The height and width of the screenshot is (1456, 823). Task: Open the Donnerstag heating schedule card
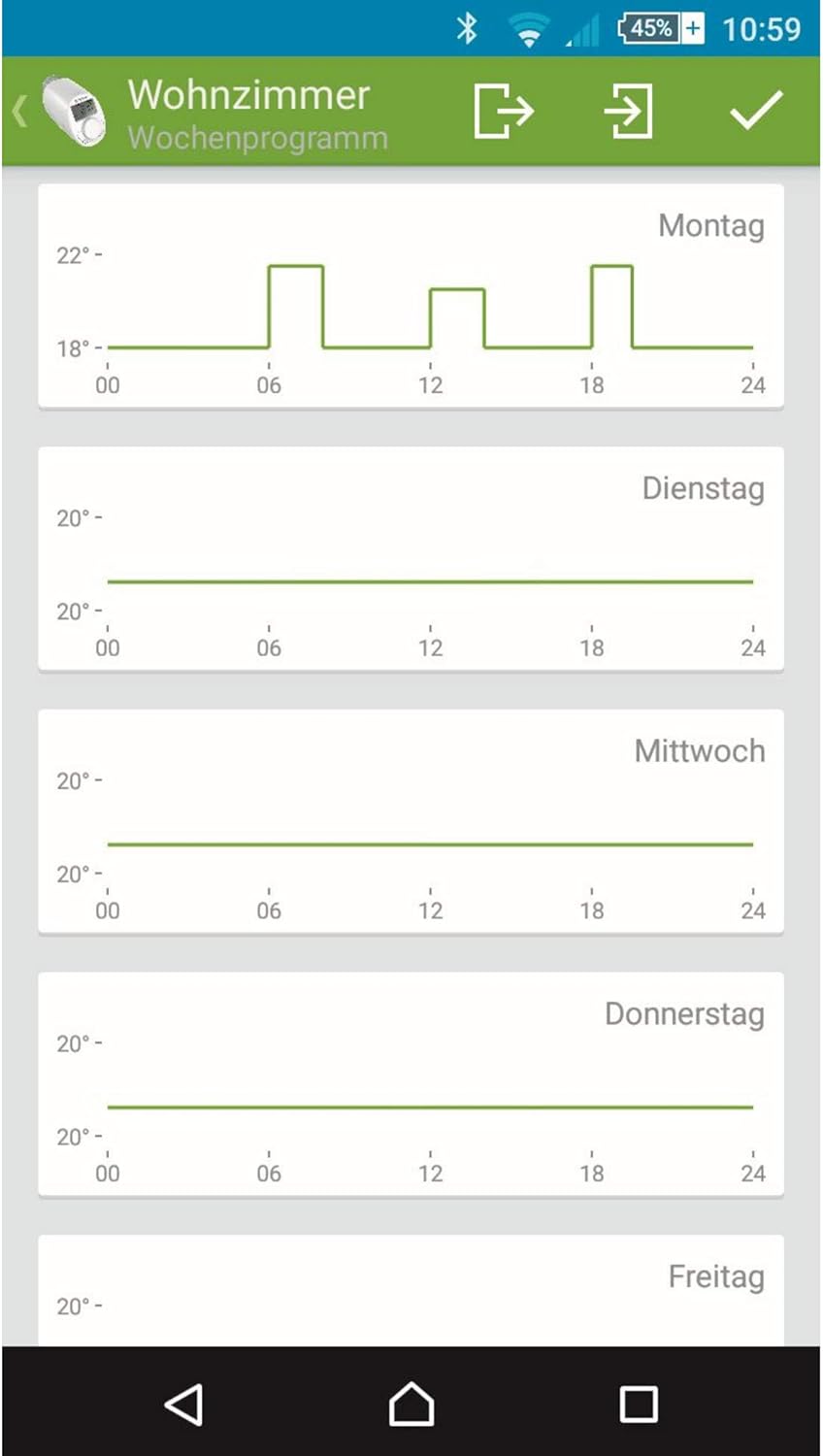(x=411, y=1085)
